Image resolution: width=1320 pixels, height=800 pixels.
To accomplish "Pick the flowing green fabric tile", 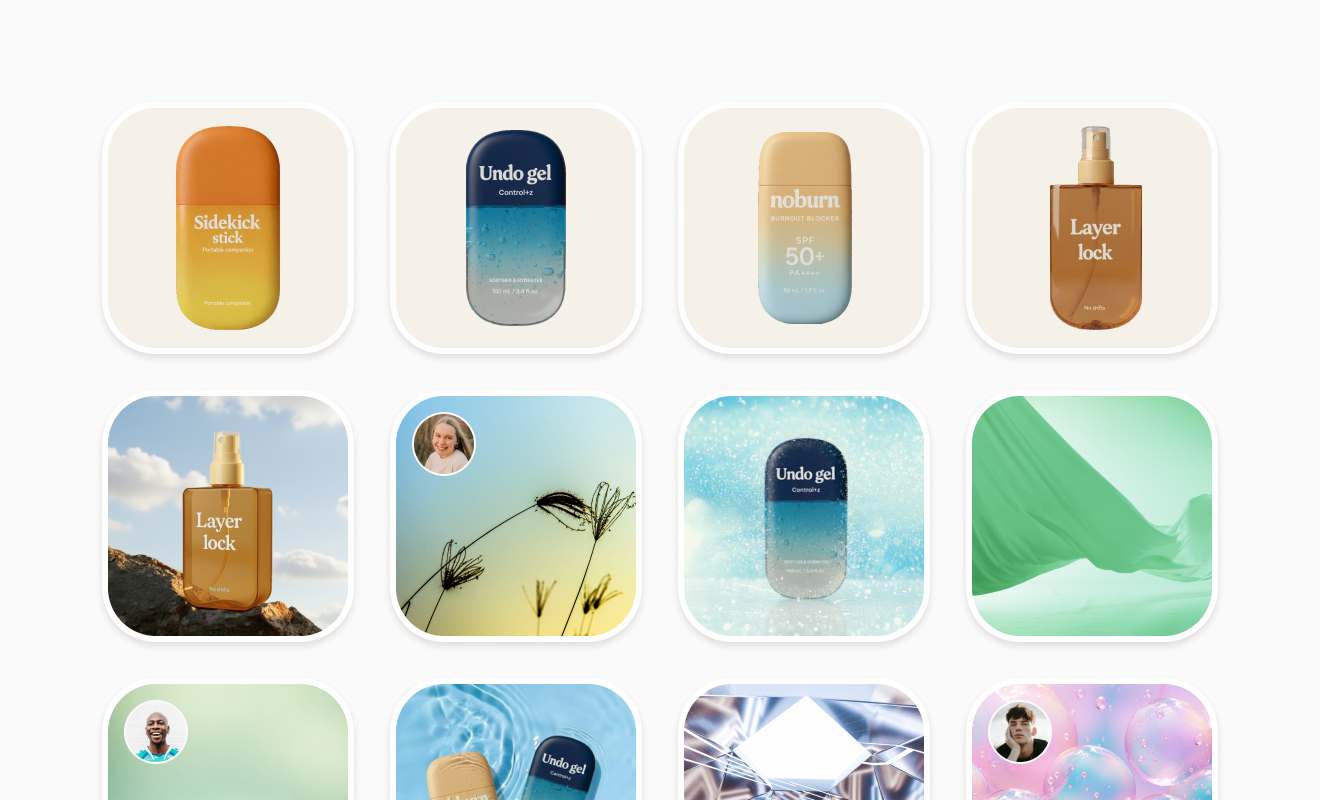I will [1092, 516].
